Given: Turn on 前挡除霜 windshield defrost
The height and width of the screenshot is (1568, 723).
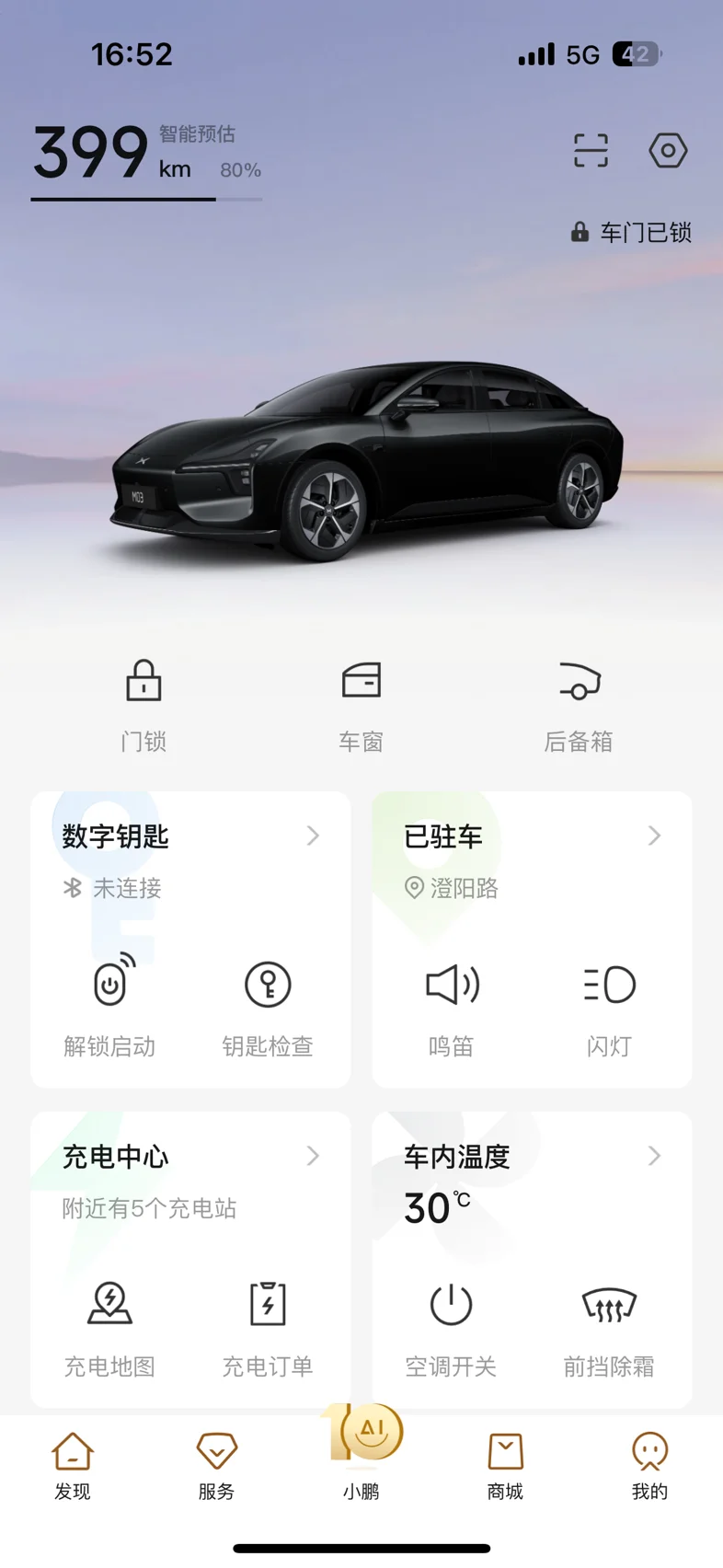Looking at the screenshot, I should (609, 1327).
